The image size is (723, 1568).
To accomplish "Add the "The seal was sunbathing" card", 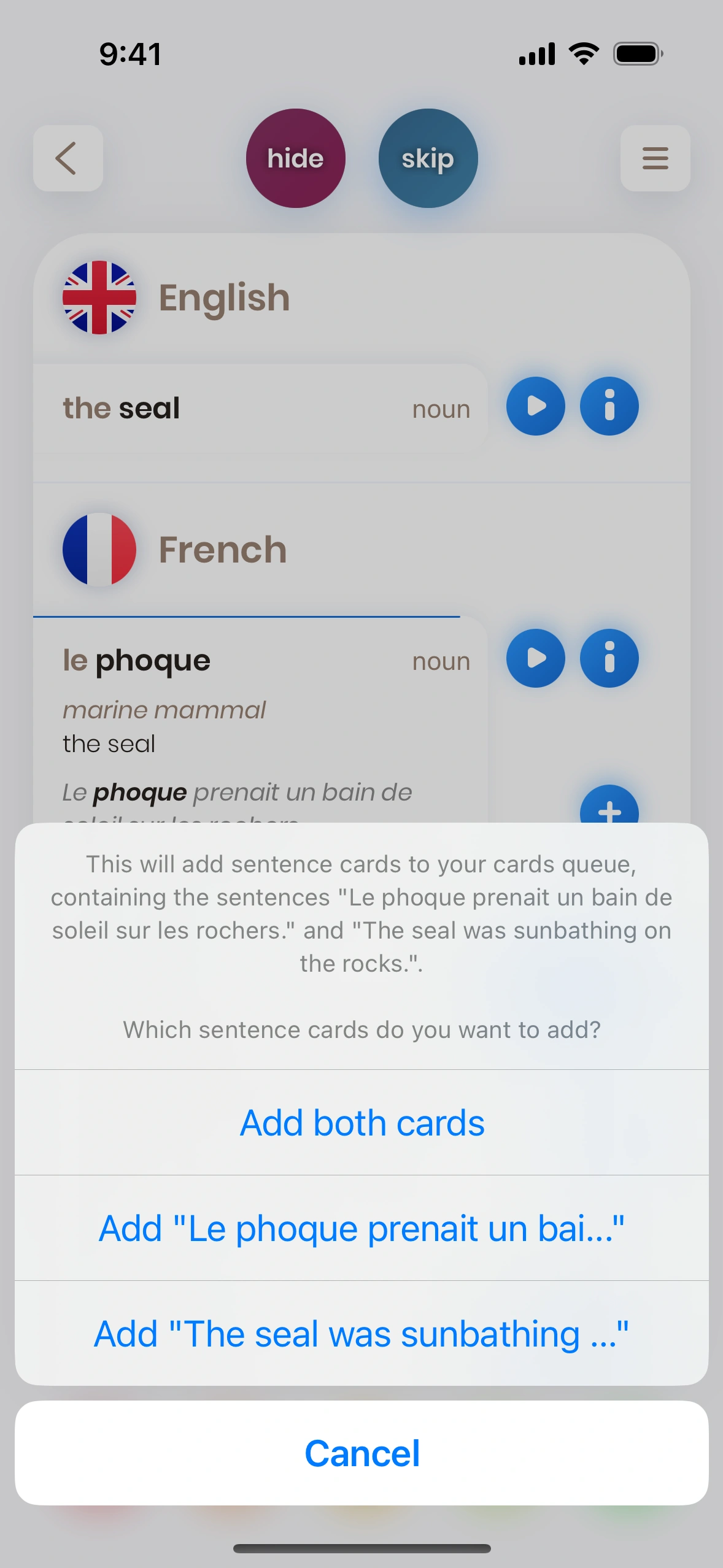I will 361,1334.
